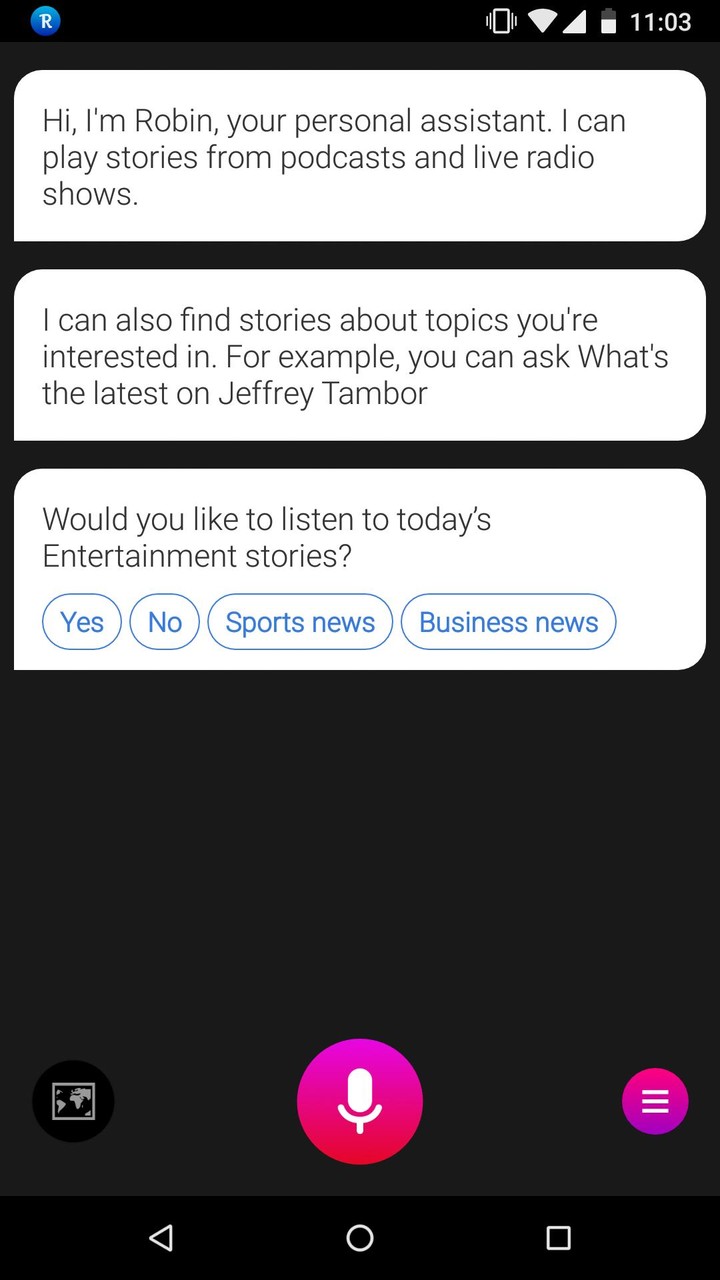This screenshot has height=1280, width=720.
Task: Choose Business news from the suggestions
Action: pyautogui.click(x=508, y=621)
